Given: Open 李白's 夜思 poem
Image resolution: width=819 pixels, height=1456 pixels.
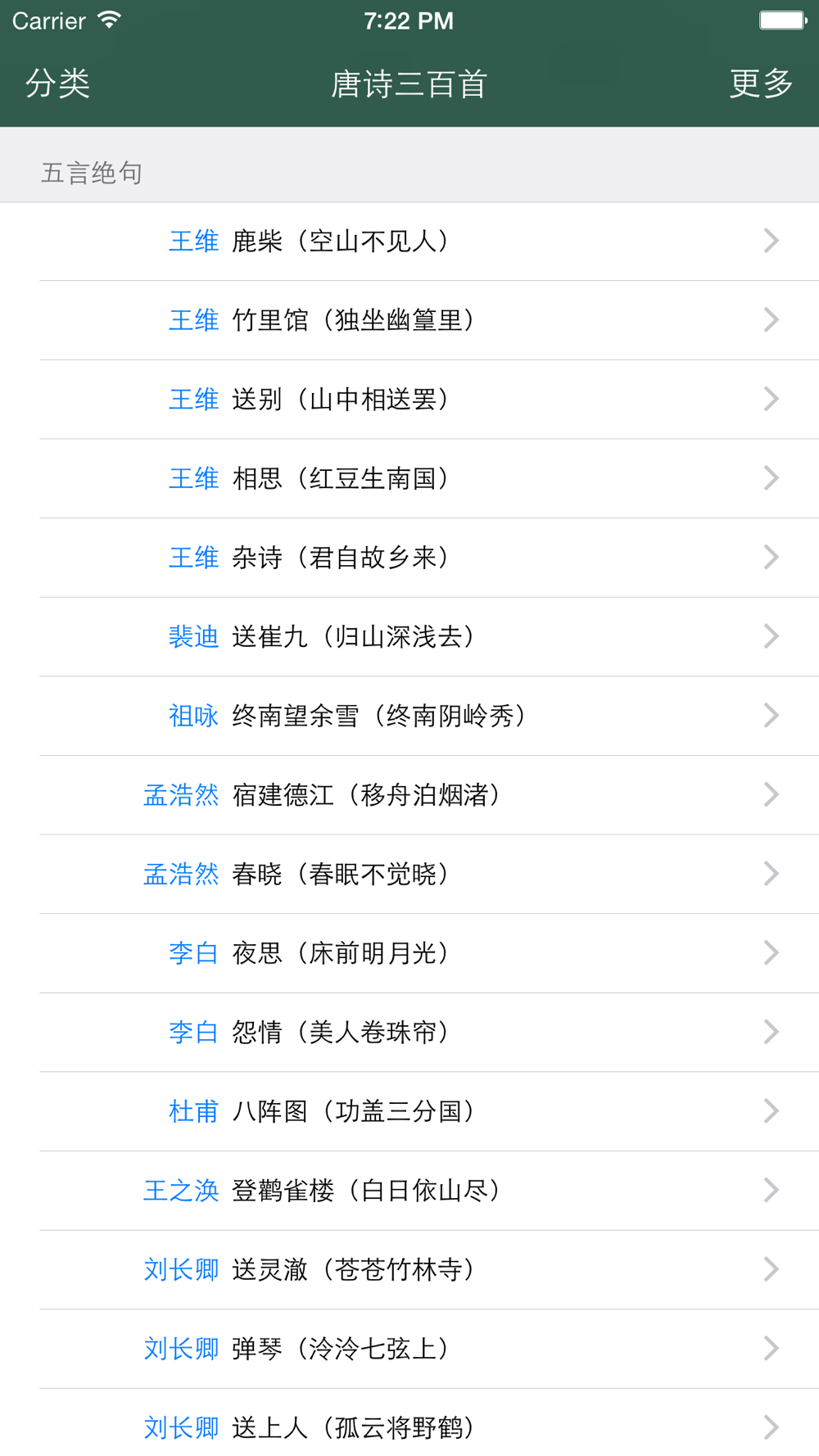Looking at the screenshot, I should point(409,953).
